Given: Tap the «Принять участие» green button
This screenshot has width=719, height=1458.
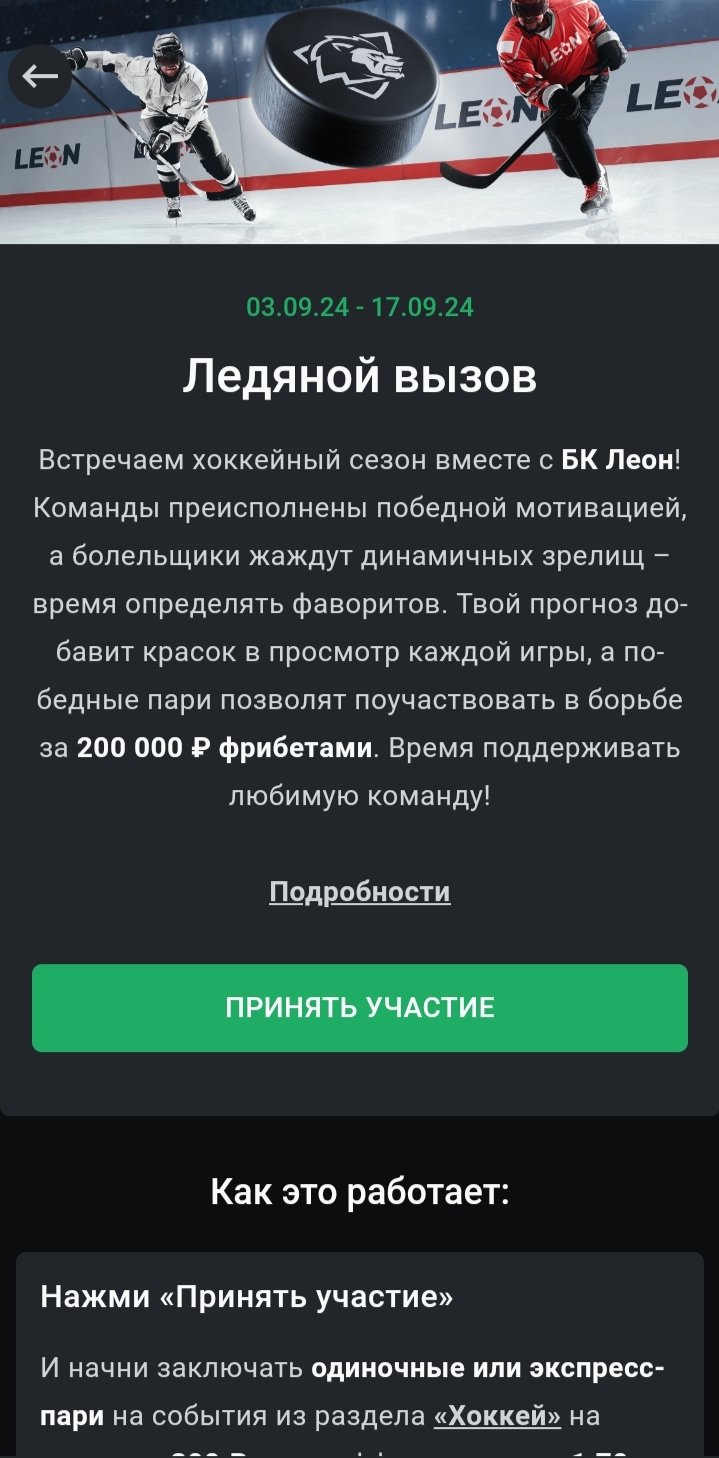Looking at the screenshot, I should point(360,1008).
